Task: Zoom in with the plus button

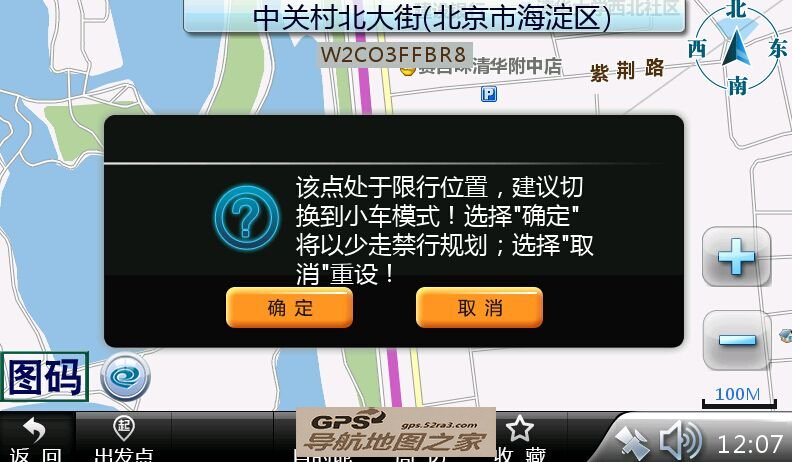Action: point(736,258)
